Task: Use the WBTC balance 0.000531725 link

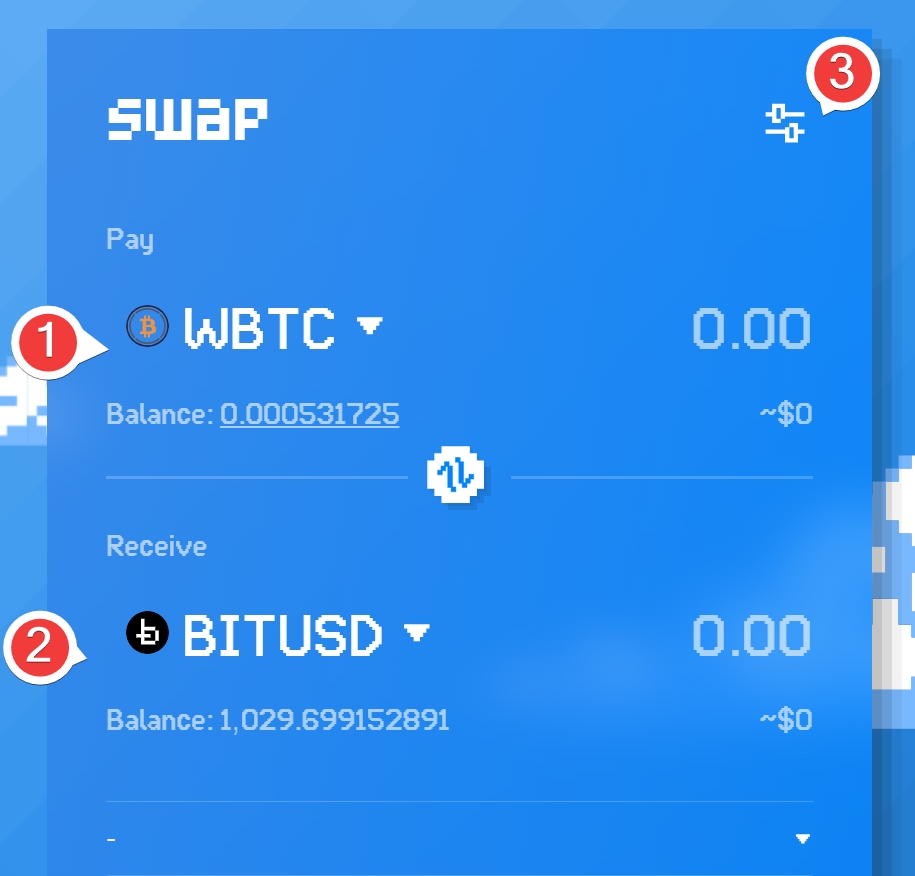Action: pos(309,414)
